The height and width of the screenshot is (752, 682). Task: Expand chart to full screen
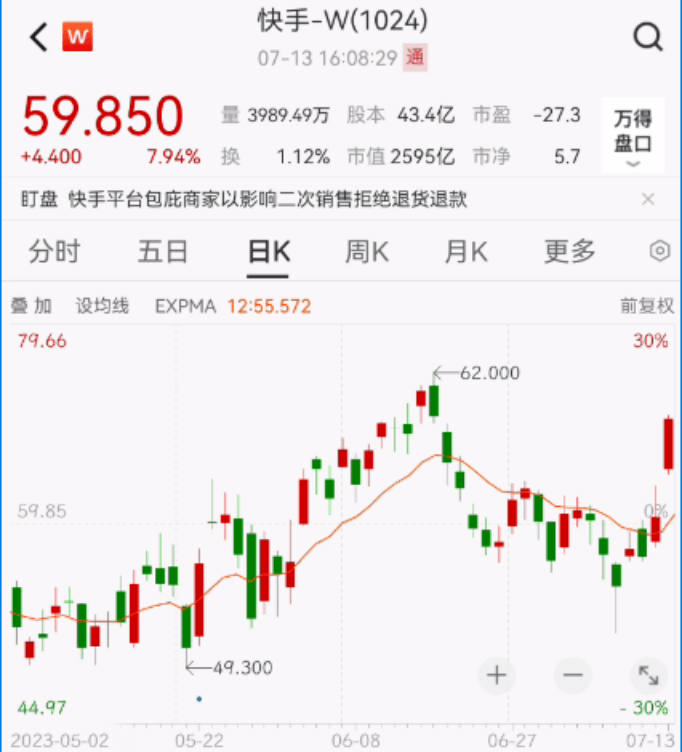coord(647,675)
